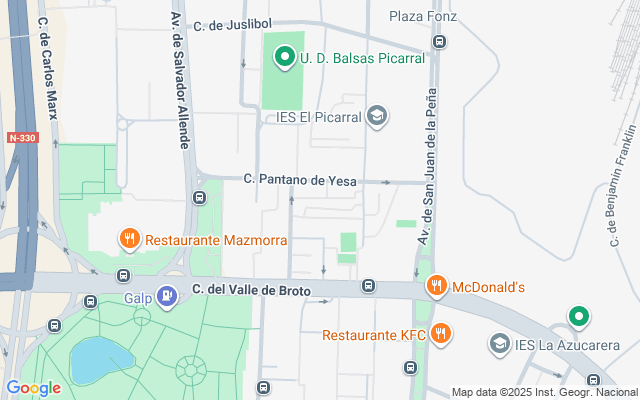Select the IES El Picarral school pin

[377, 116]
